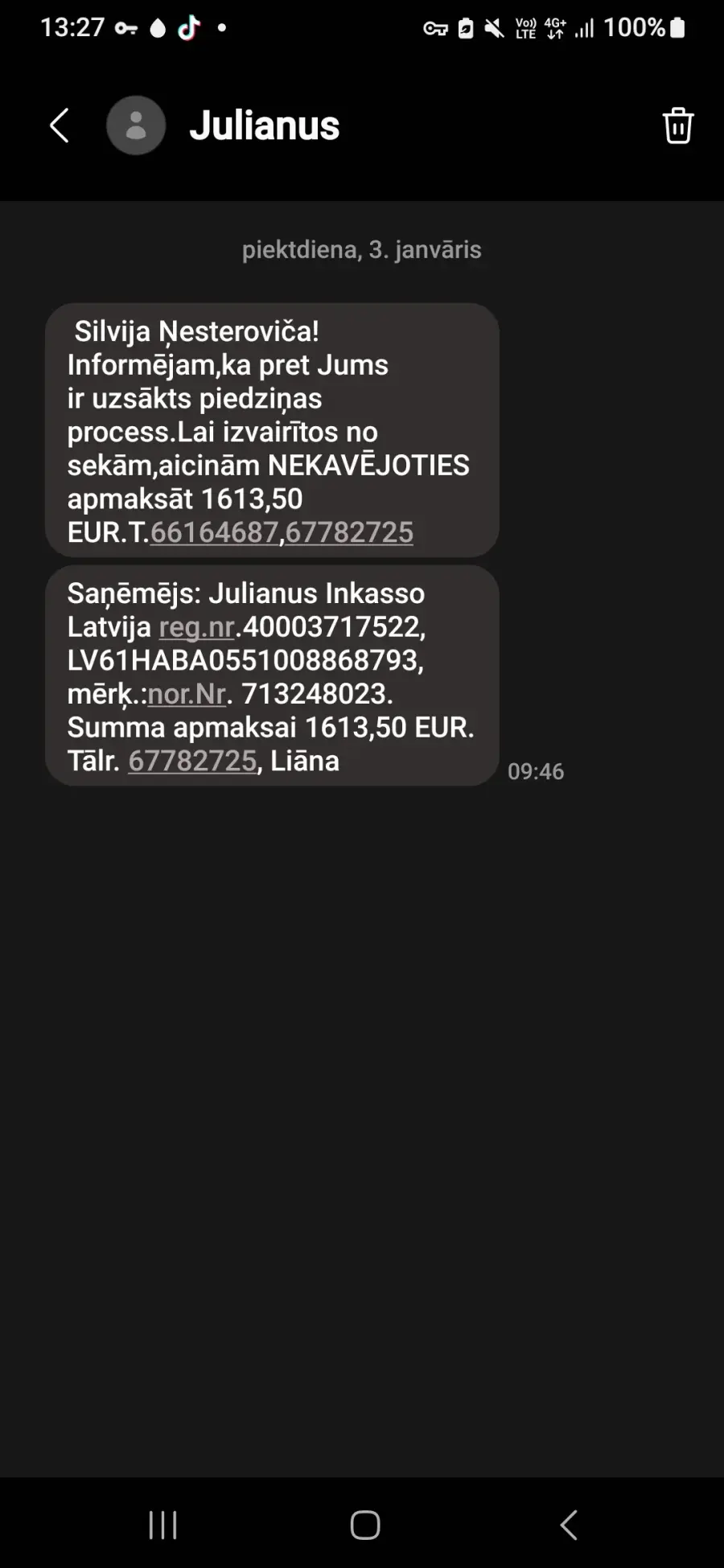
Task: Open recent apps from navigation bar
Action: tap(163, 1525)
